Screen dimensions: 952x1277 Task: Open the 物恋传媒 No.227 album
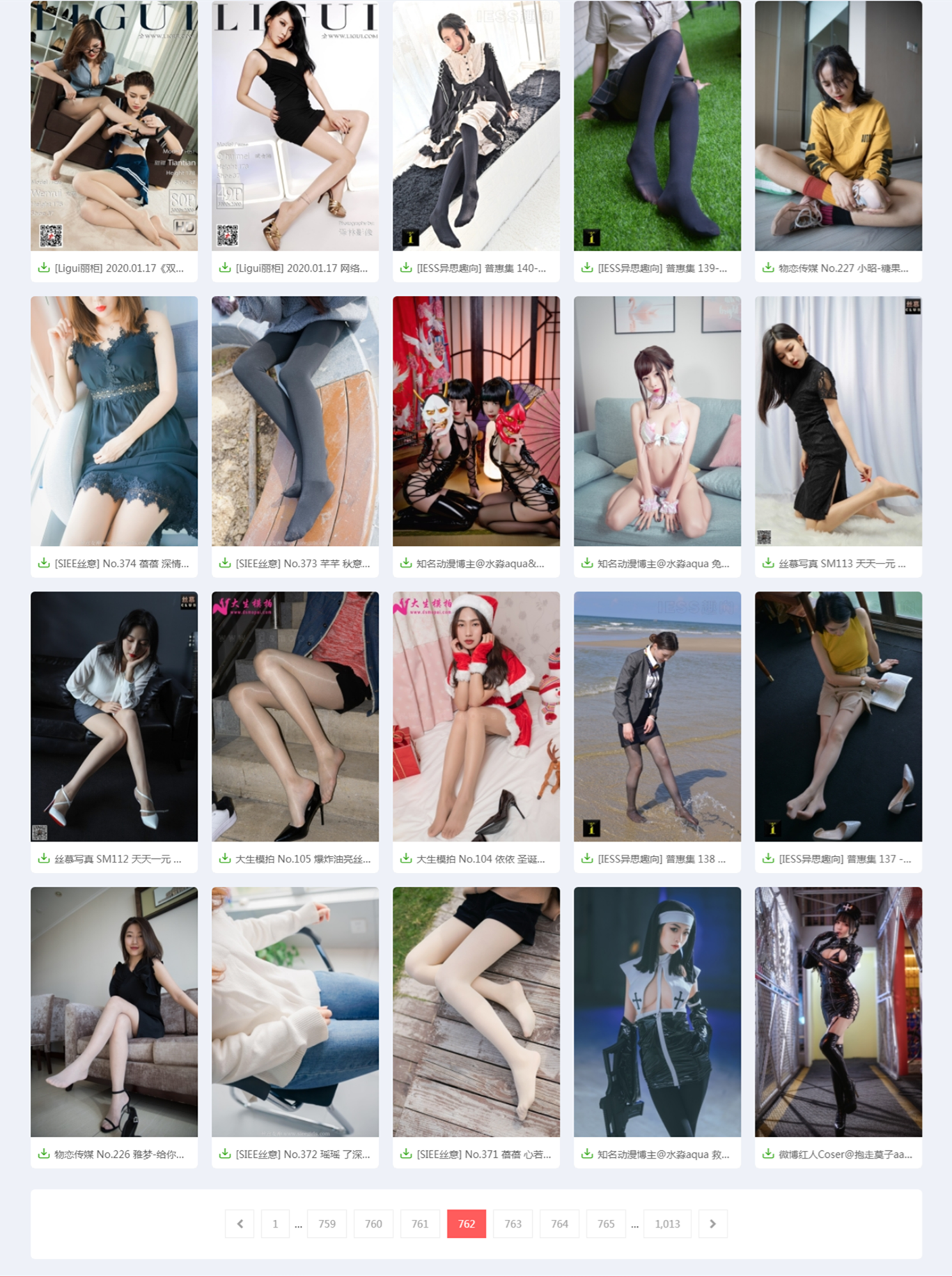[843, 268]
